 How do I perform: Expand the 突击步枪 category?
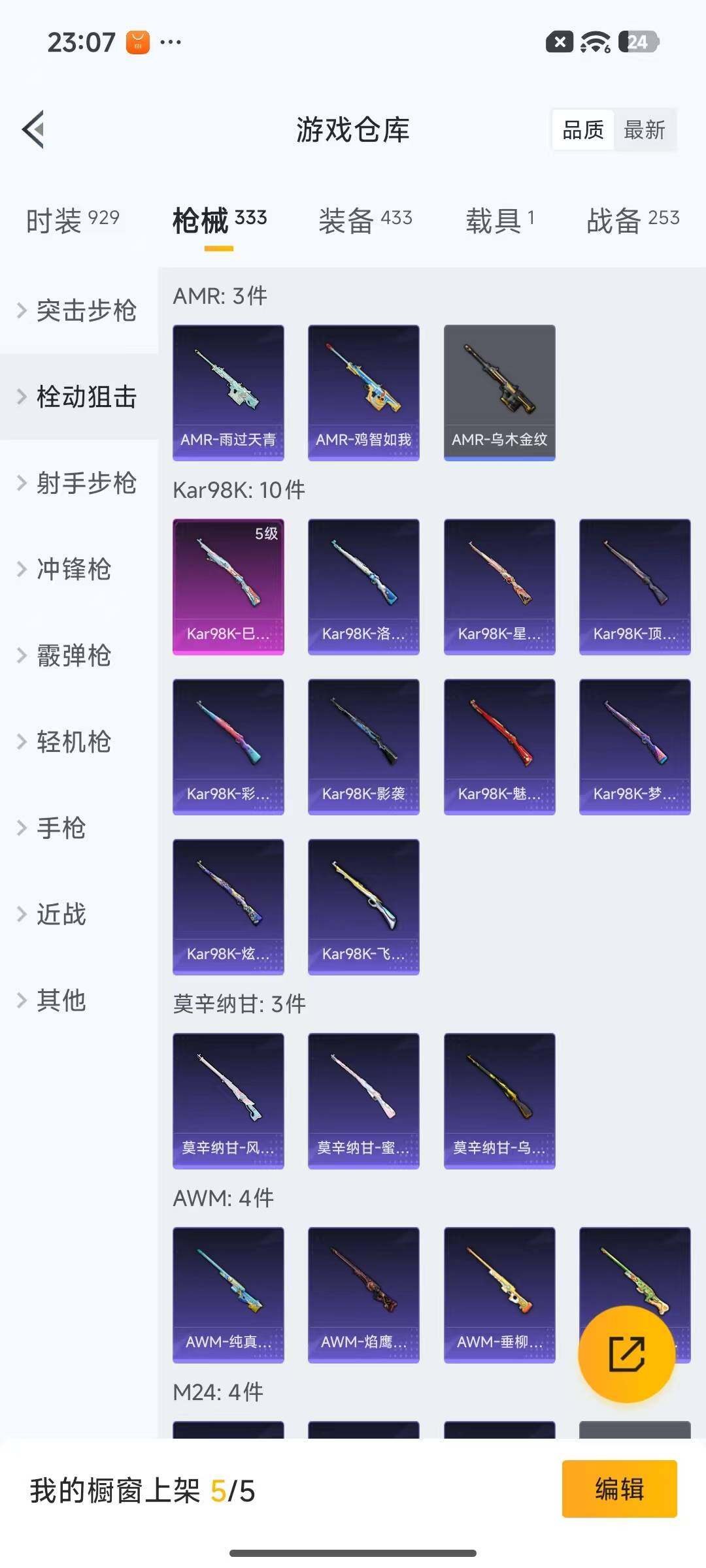(85, 312)
